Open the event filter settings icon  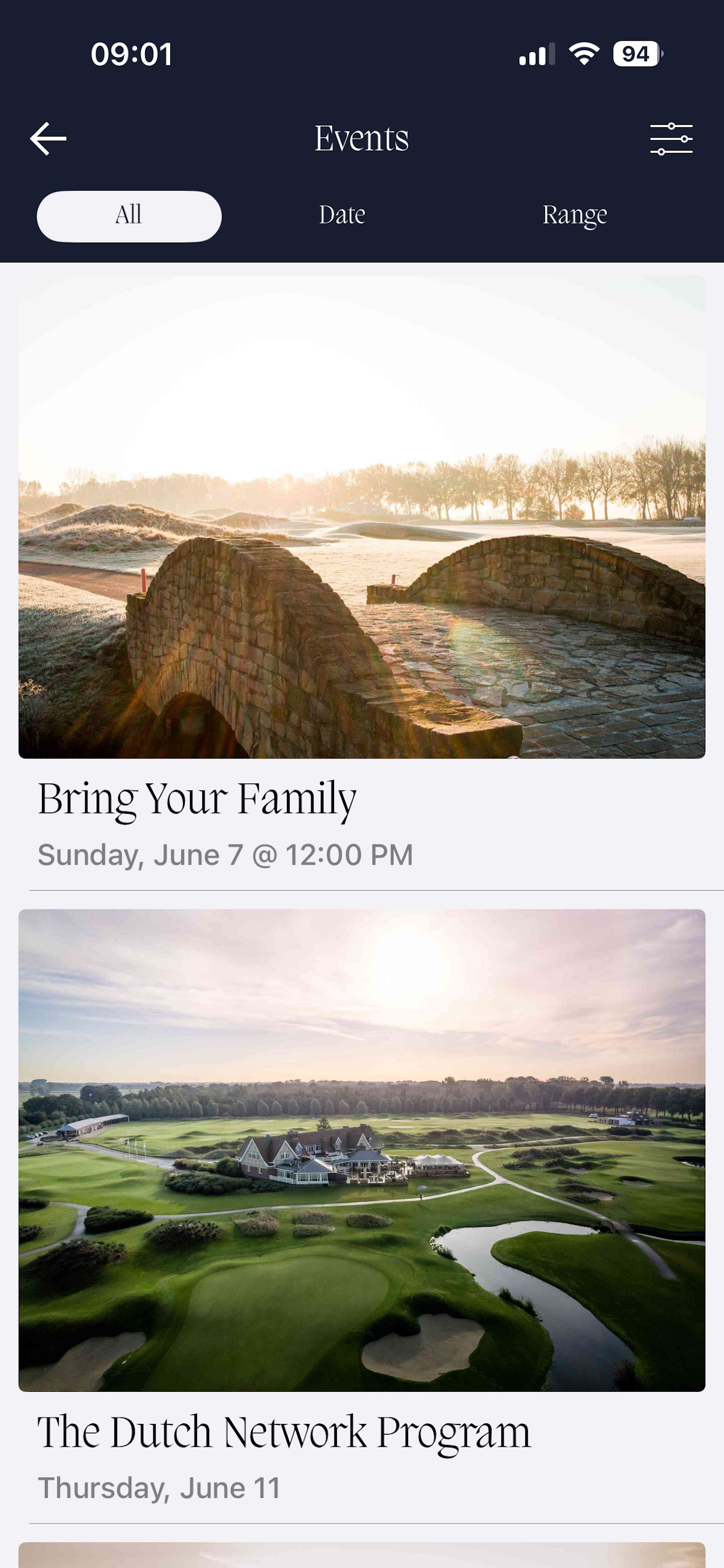tap(671, 139)
